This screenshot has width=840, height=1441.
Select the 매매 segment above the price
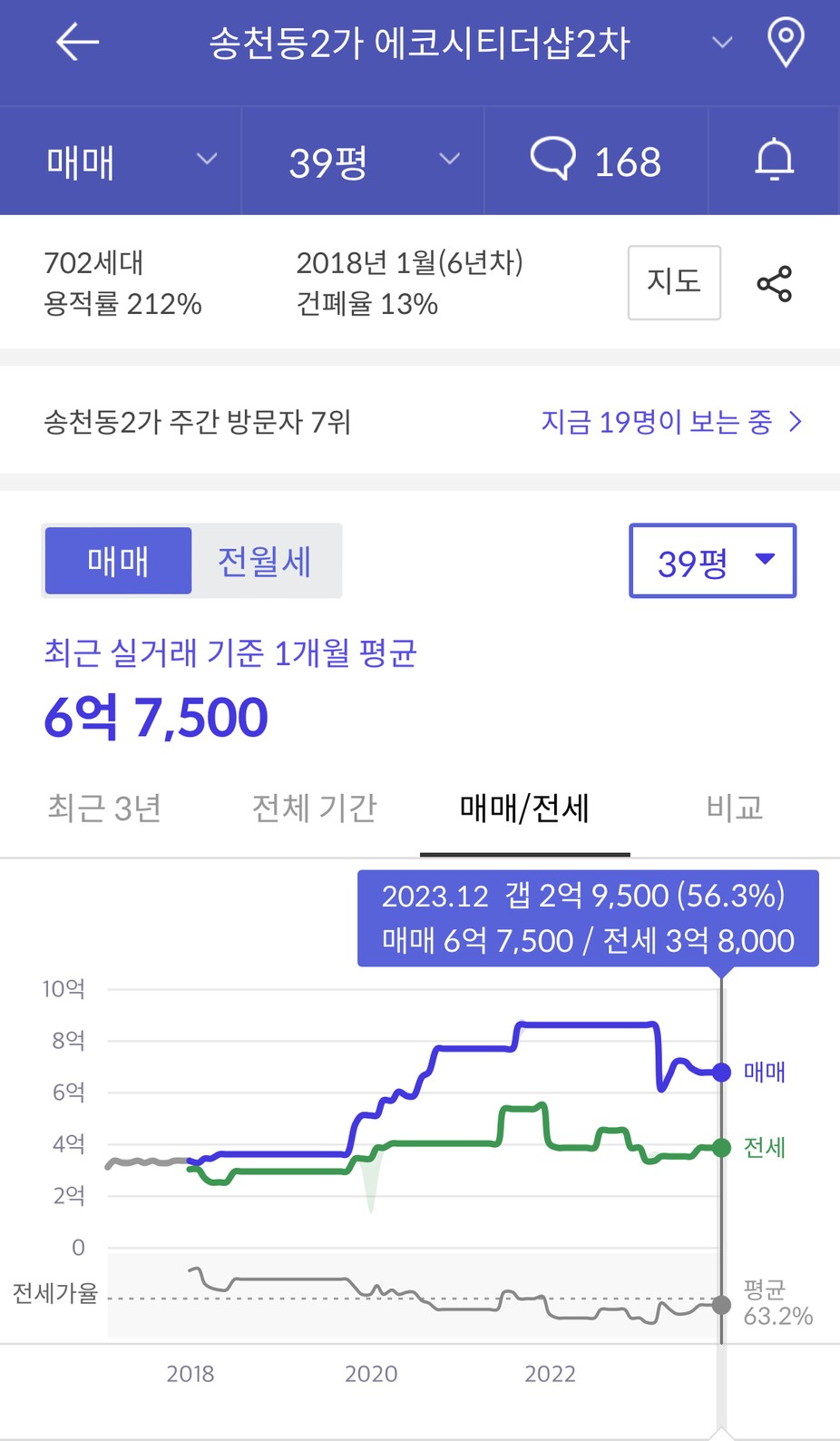coord(118,561)
